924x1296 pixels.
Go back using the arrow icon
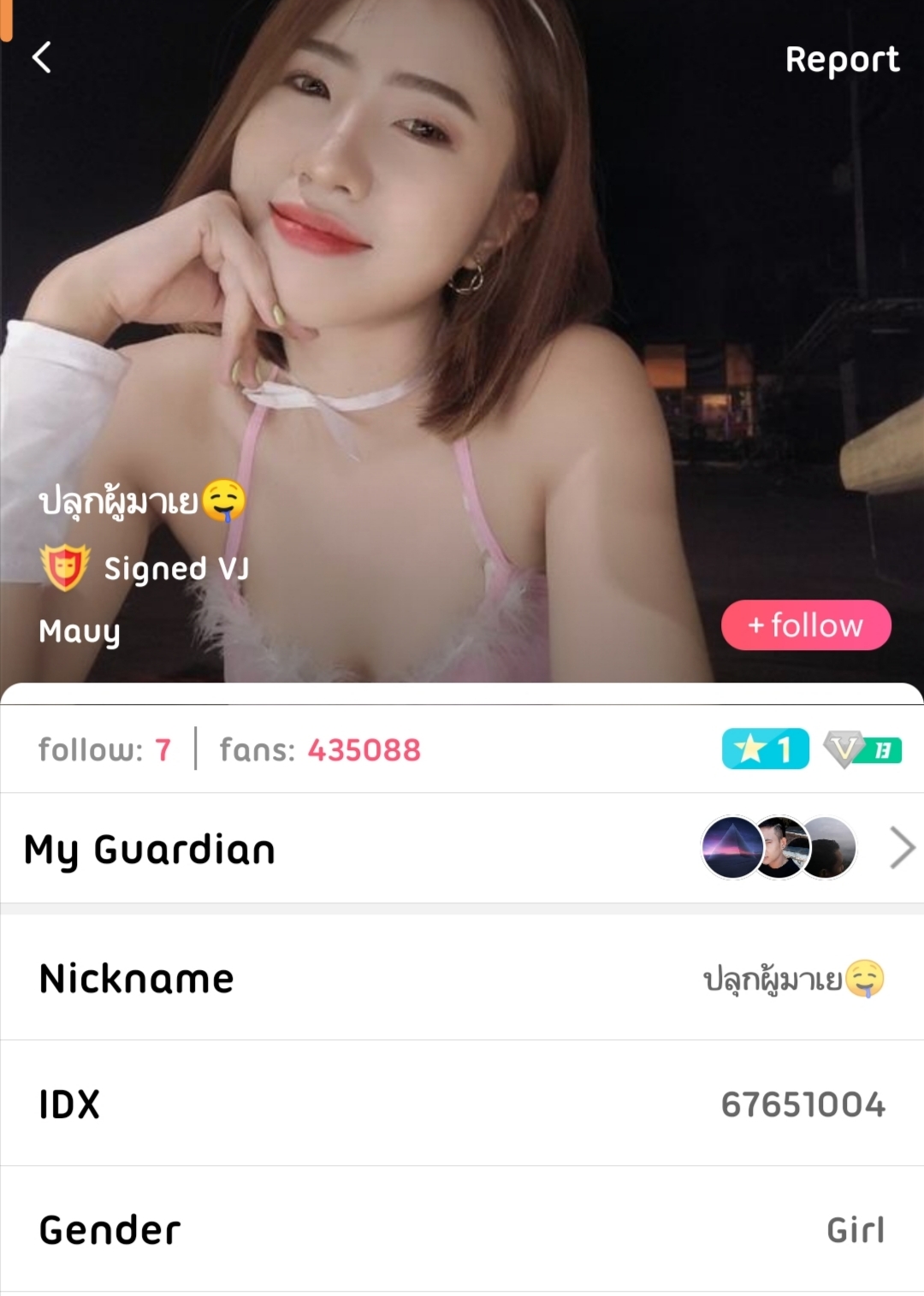pyautogui.click(x=42, y=58)
